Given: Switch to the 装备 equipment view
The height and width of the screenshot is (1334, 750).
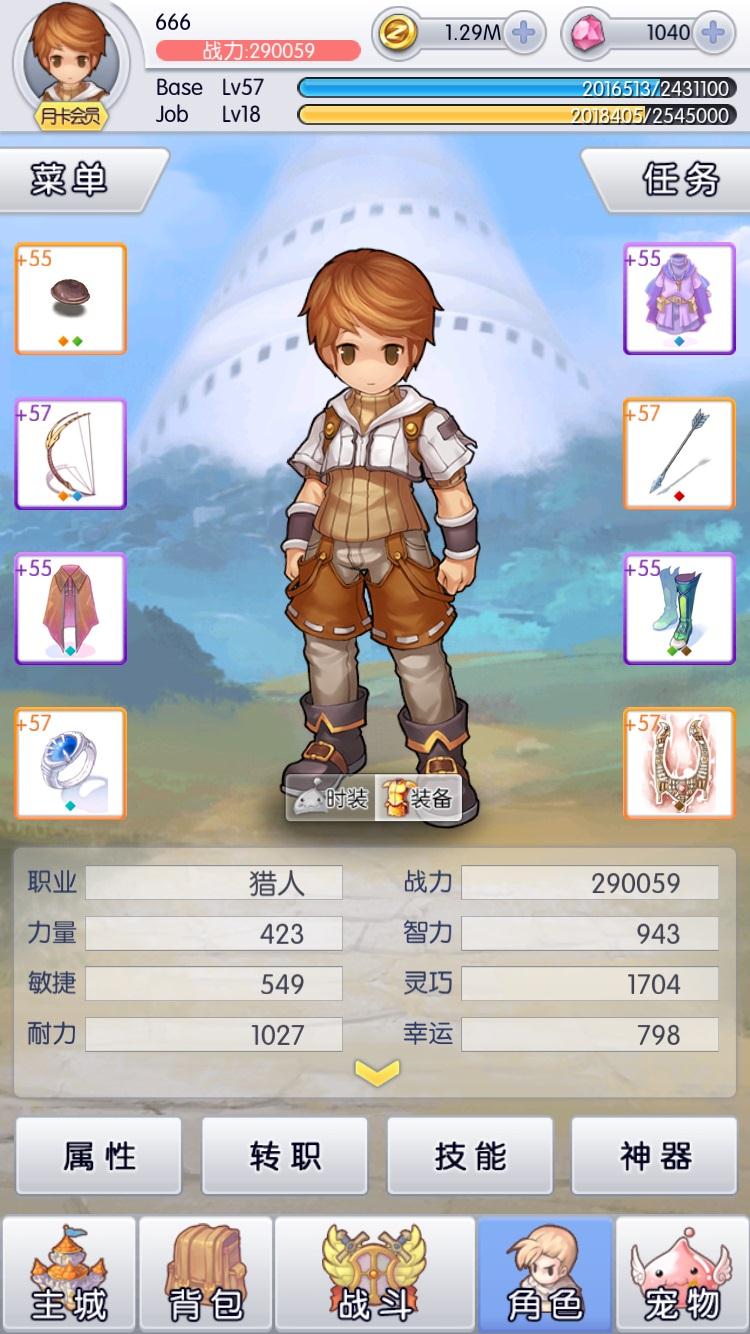Looking at the screenshot, I should [419, 798].
